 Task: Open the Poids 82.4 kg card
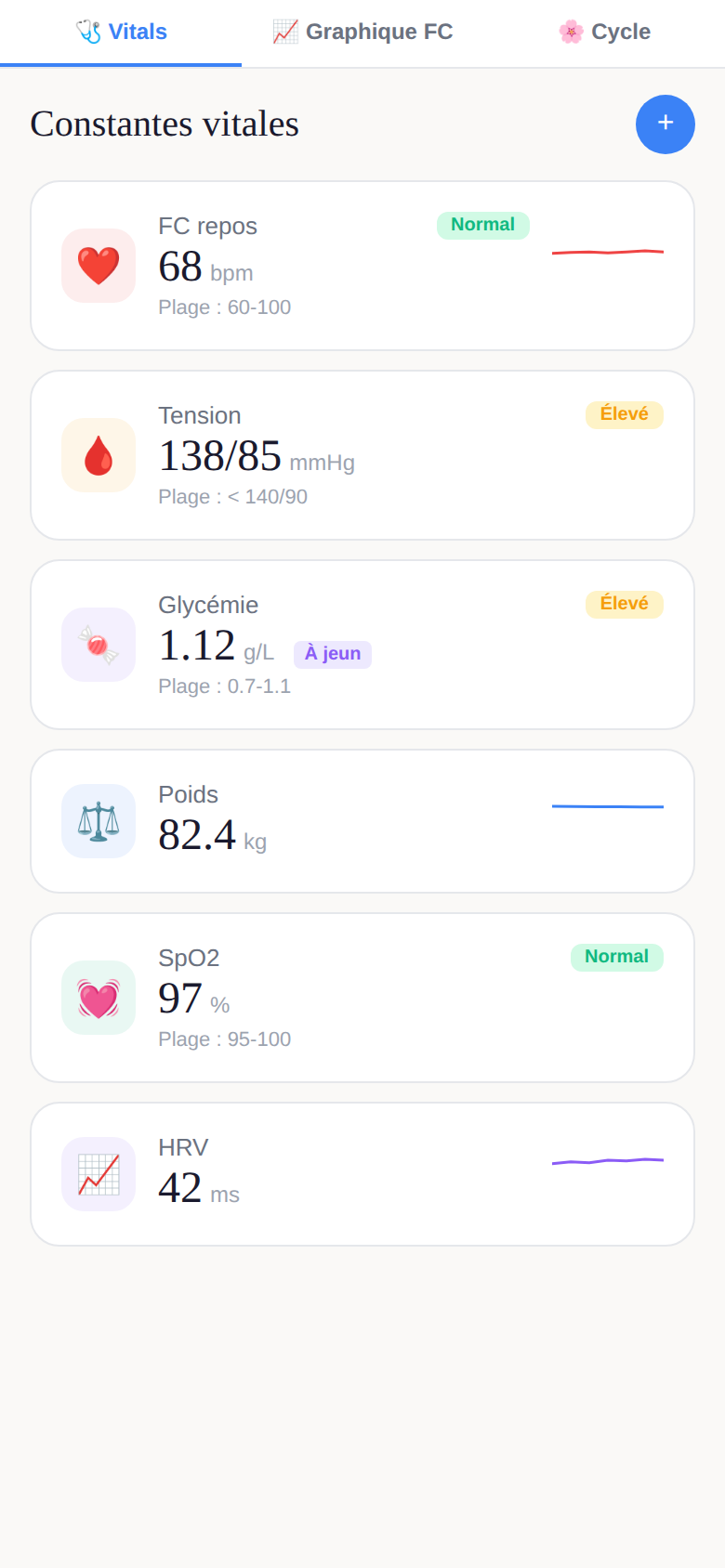[x=362, y=821]
